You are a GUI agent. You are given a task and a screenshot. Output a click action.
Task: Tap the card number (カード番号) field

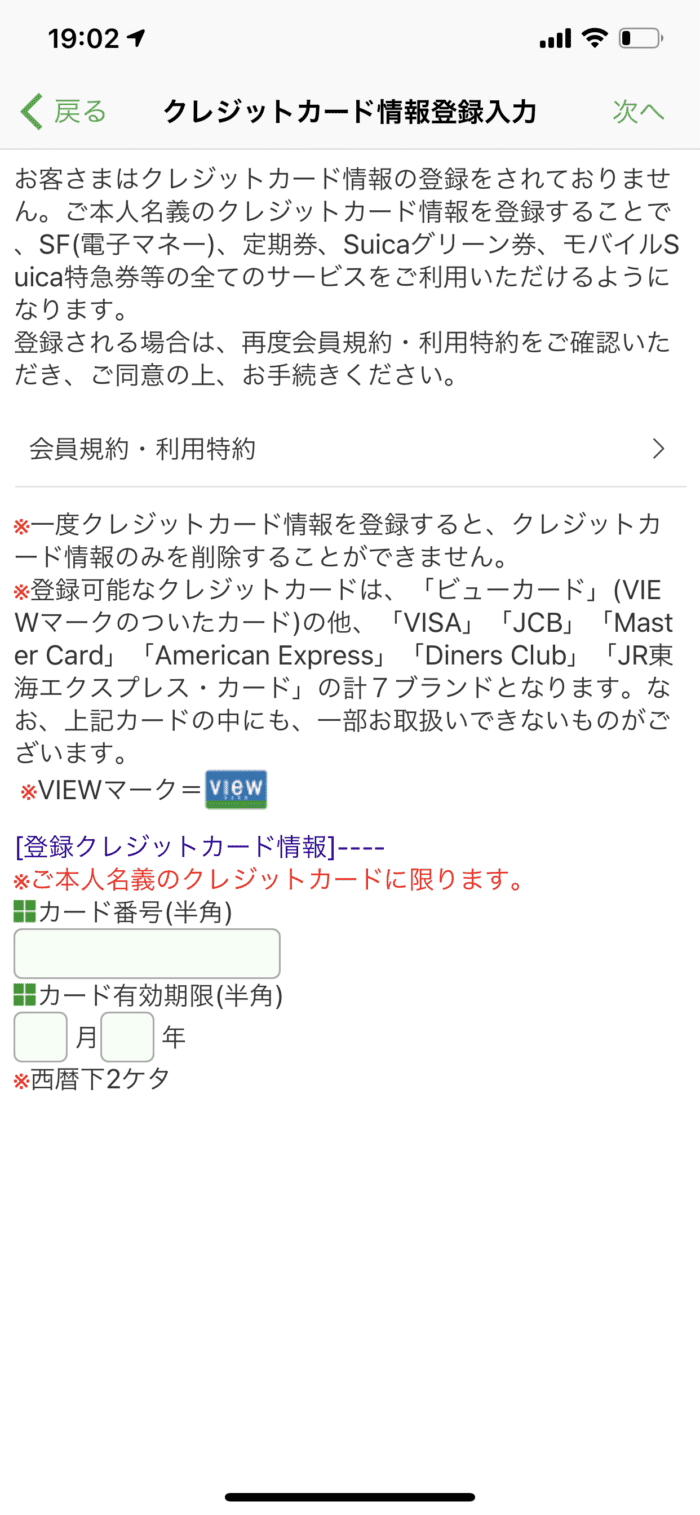tap(147, 953)
